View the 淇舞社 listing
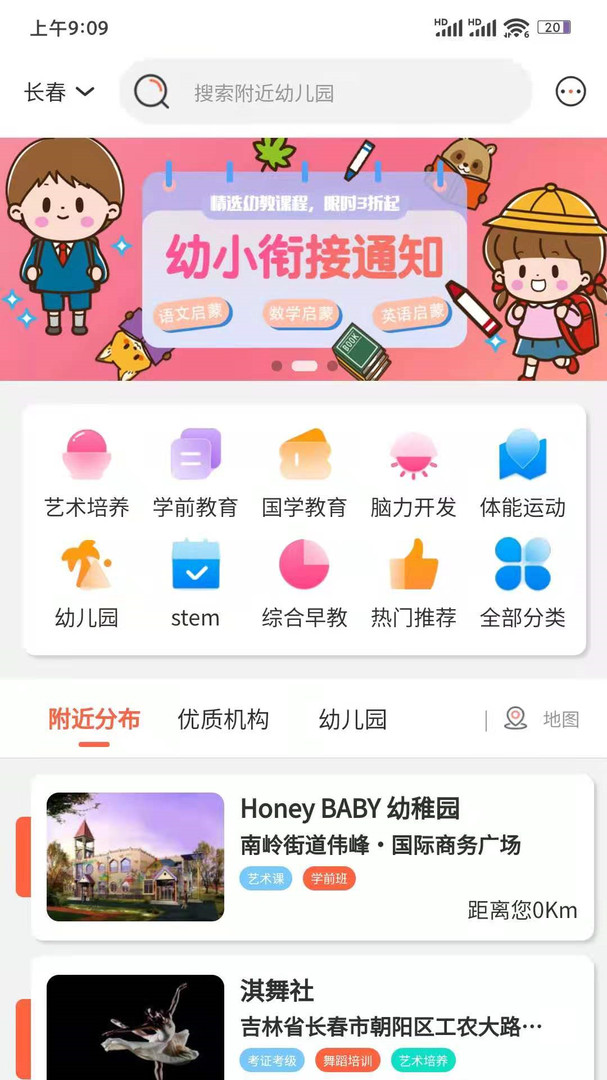The image size is (607, 1080). pyautogui.click(x=312, y=1020)
